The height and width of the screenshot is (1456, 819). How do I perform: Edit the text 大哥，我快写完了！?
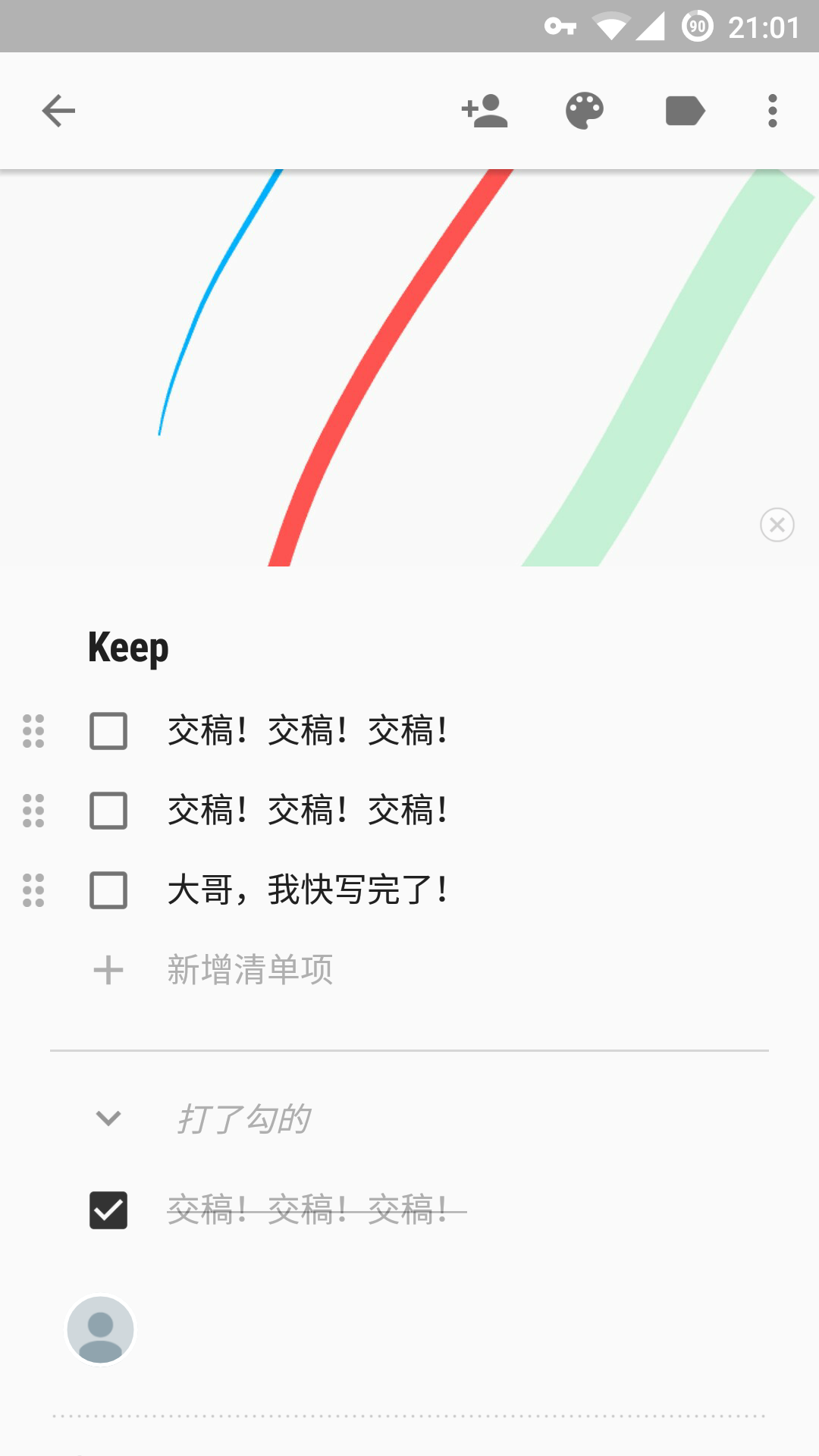coord(308,890)
